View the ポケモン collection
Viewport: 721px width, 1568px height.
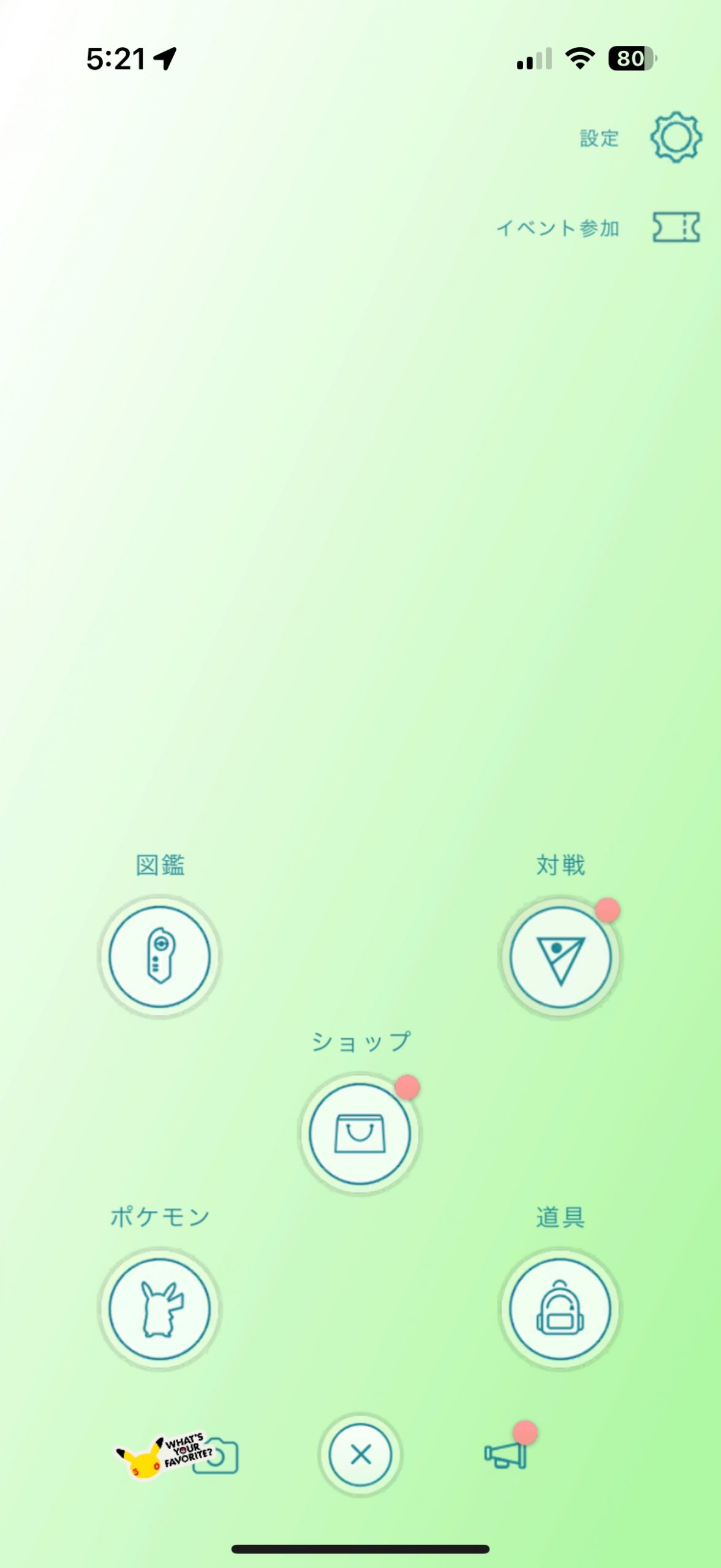point(160,1308)
